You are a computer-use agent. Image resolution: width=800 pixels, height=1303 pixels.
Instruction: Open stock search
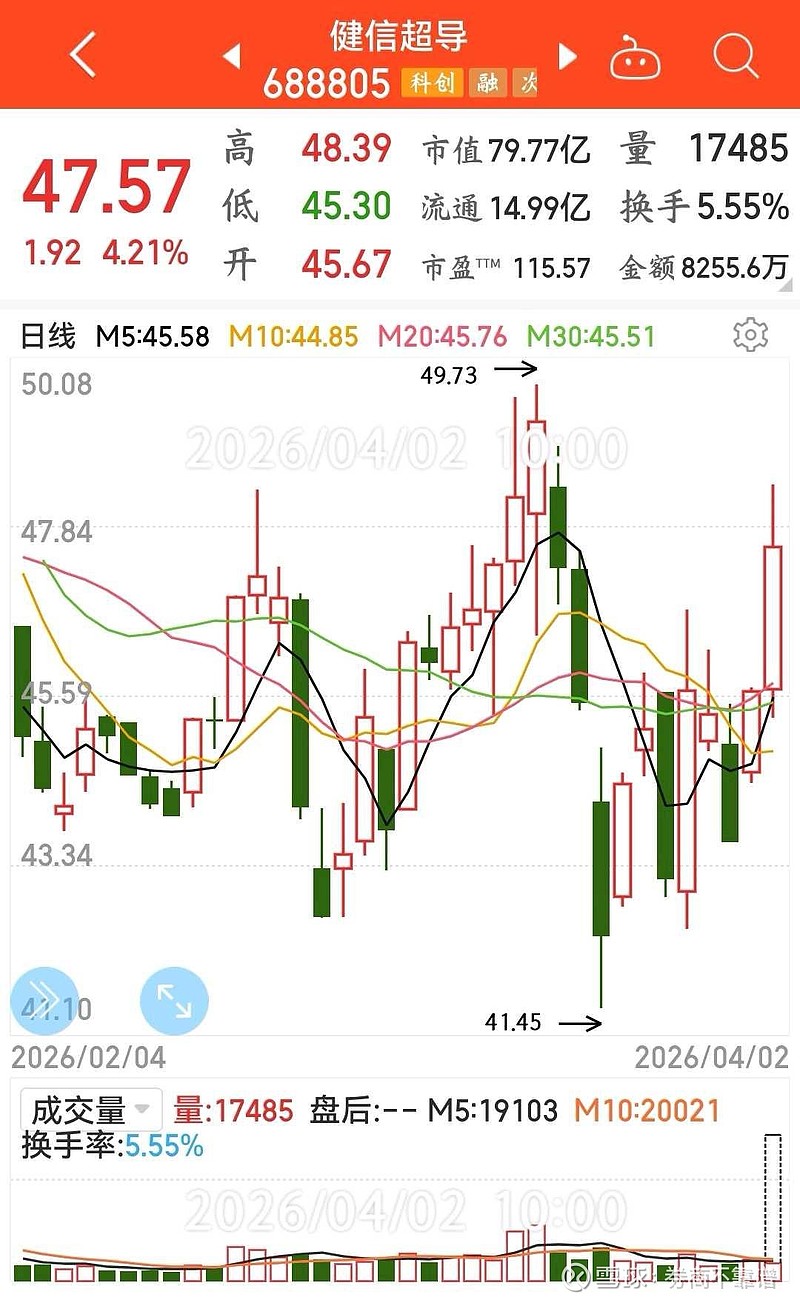point(736,55)
